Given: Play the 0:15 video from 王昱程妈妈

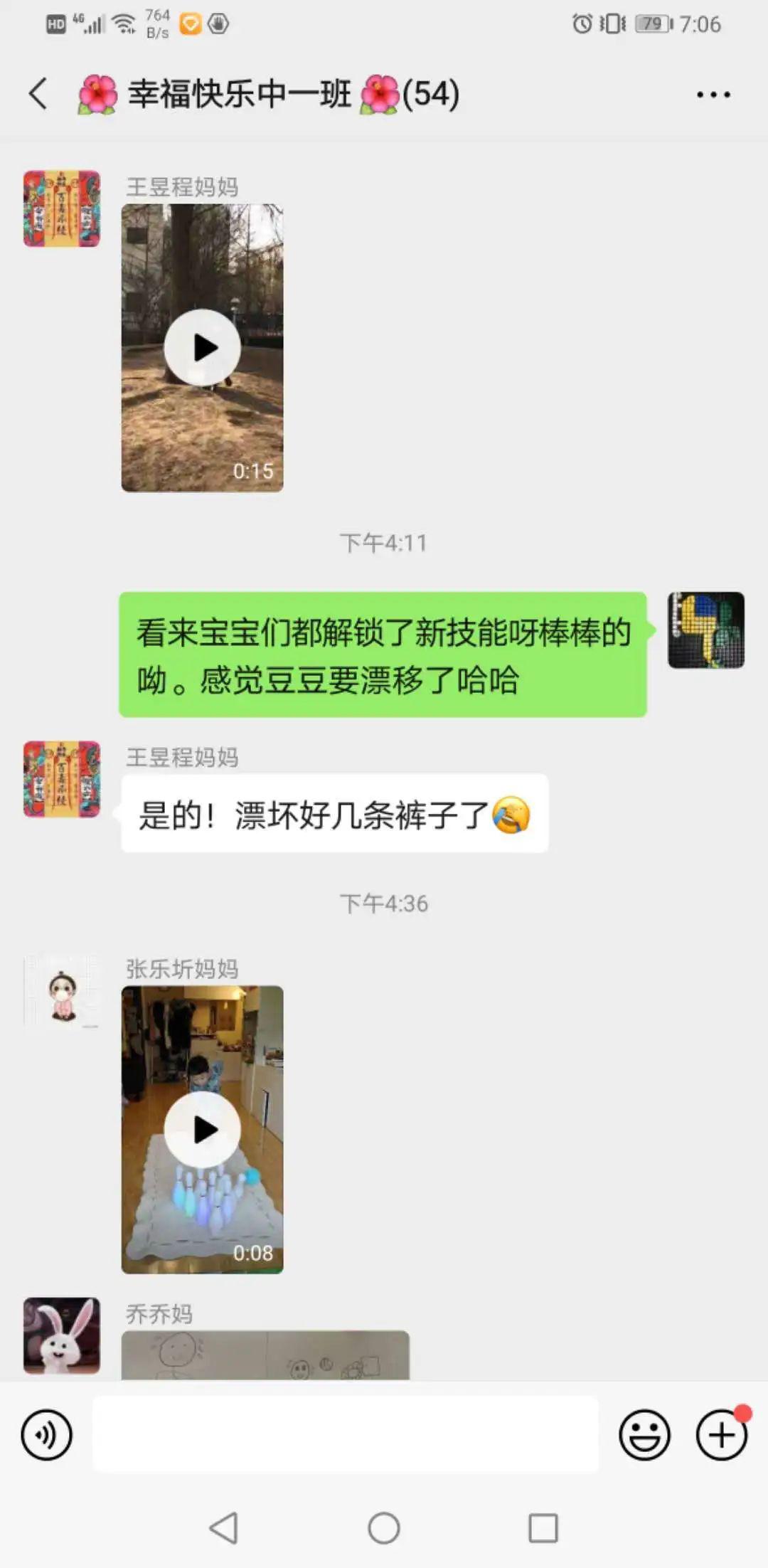Looking at the screenshot, I should point(202,348).
